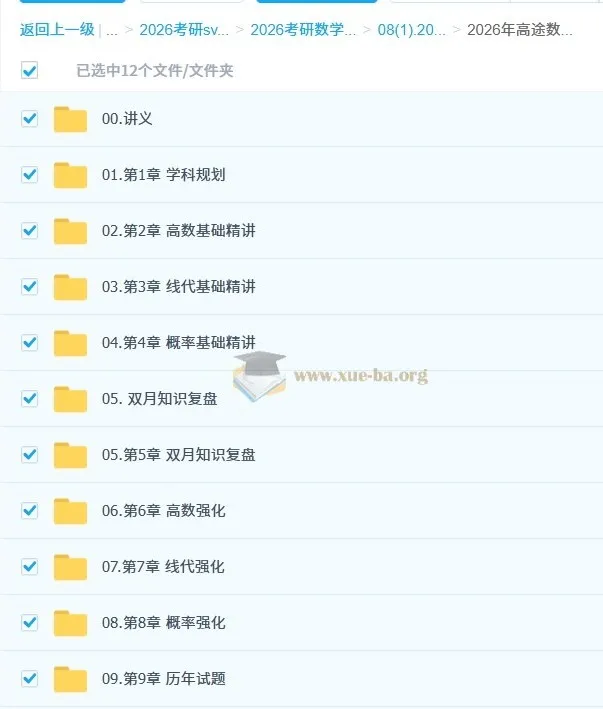Uncheck the 05. 双月知识复盘 checkbox
Screen dimensions: 603x709
[29, 399]
